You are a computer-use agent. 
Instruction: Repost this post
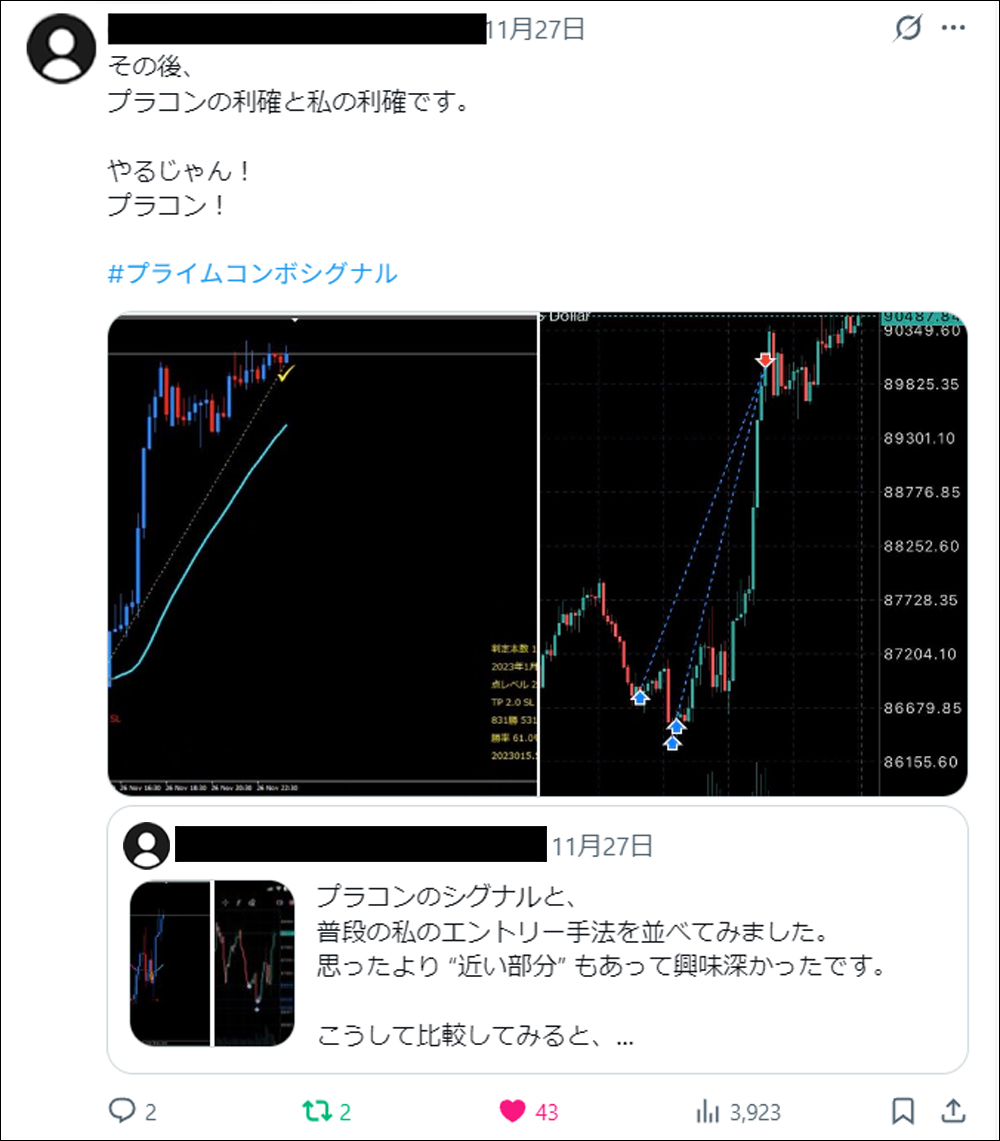coord(317,1111)
